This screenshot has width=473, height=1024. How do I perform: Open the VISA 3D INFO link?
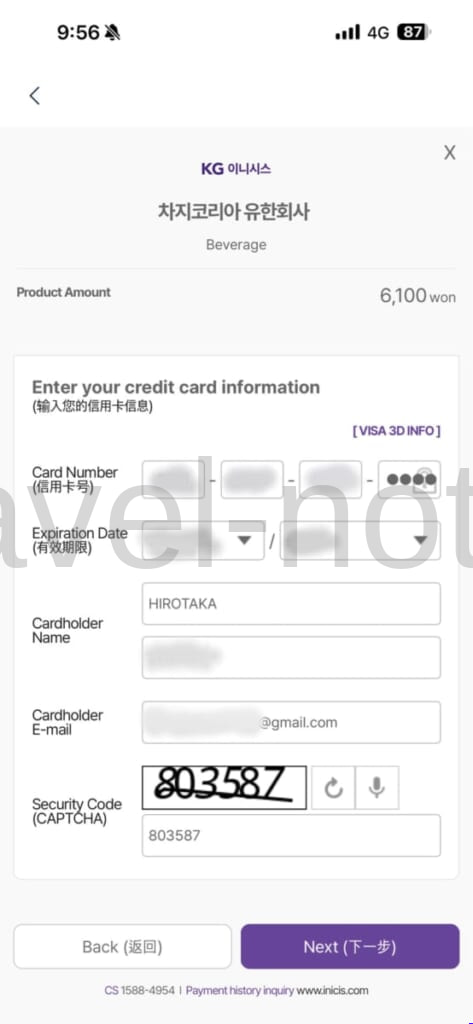pyautogui.click(x=397, y=431)
